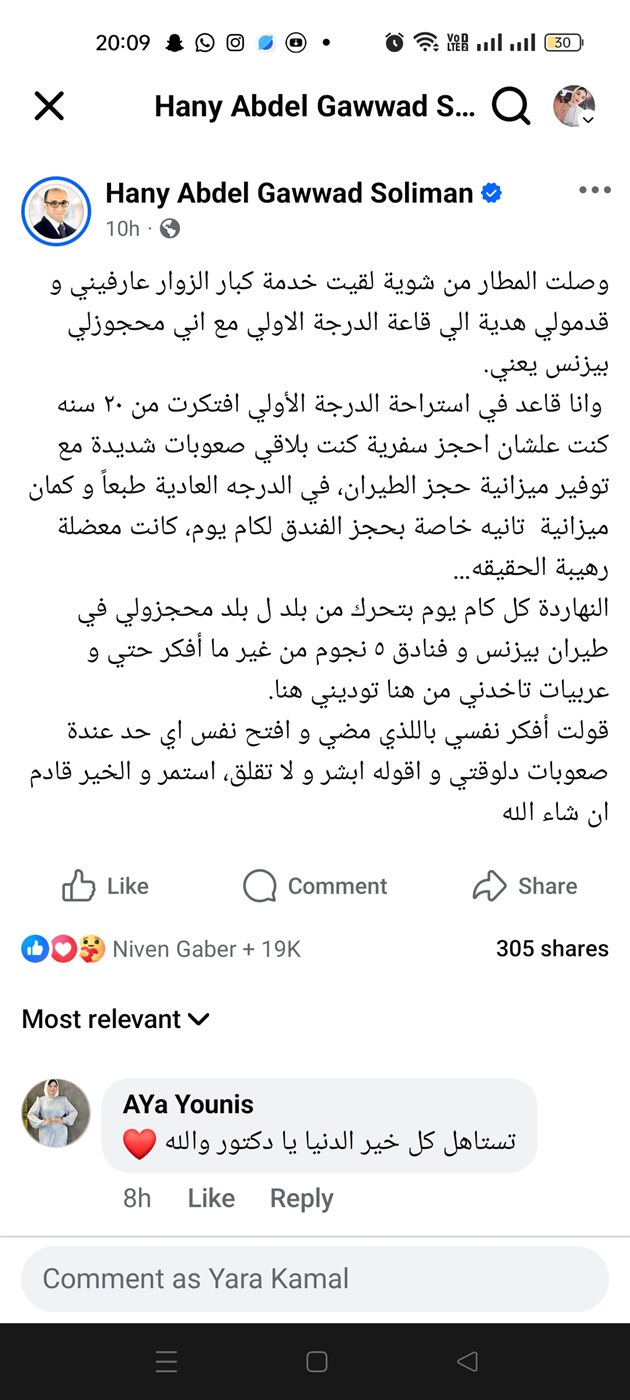Open AYa Younis's profile picture
Image resolution: width=630 pixels, height=1400 pixels.
click(56, 1113)
